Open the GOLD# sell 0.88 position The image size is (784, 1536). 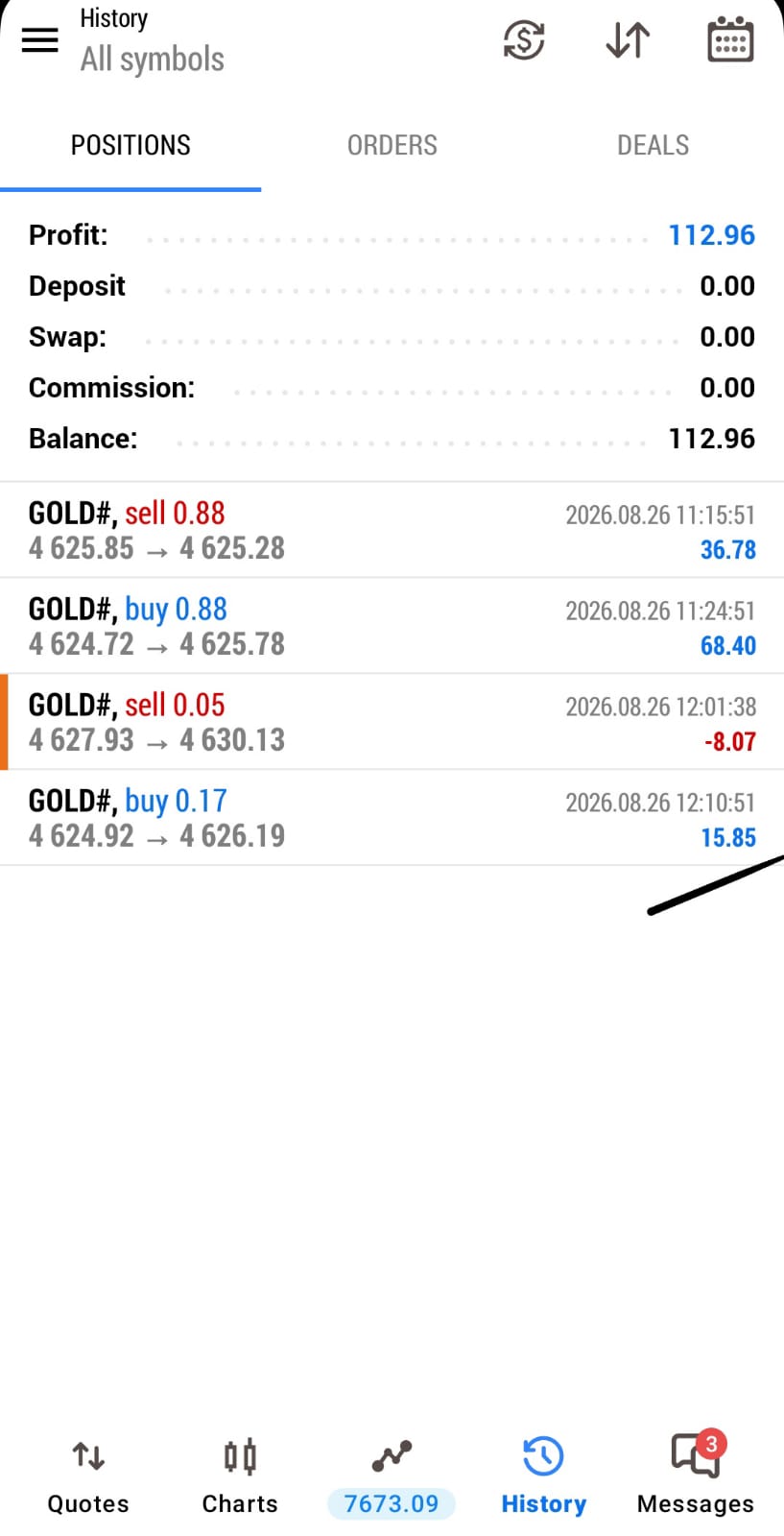click(x=392, y=530)
